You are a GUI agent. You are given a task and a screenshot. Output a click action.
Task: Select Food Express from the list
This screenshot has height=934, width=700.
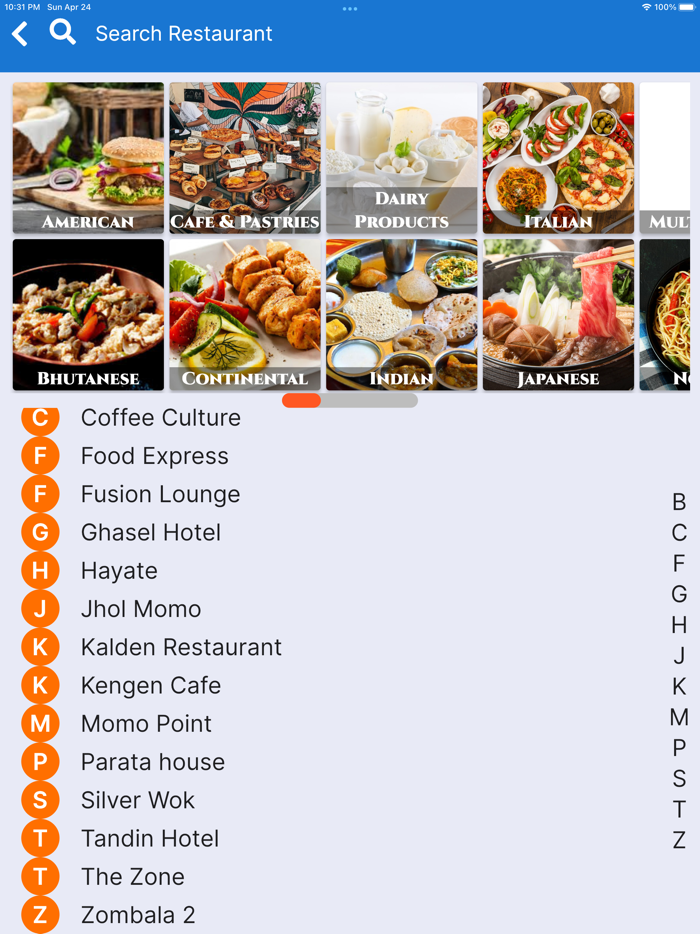(x=154, y=456)
